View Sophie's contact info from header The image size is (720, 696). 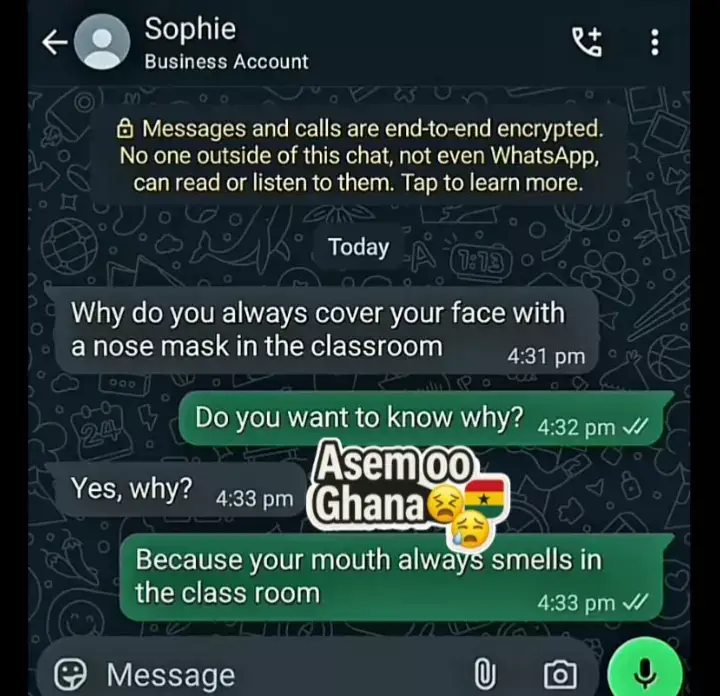tap(226, 44)
